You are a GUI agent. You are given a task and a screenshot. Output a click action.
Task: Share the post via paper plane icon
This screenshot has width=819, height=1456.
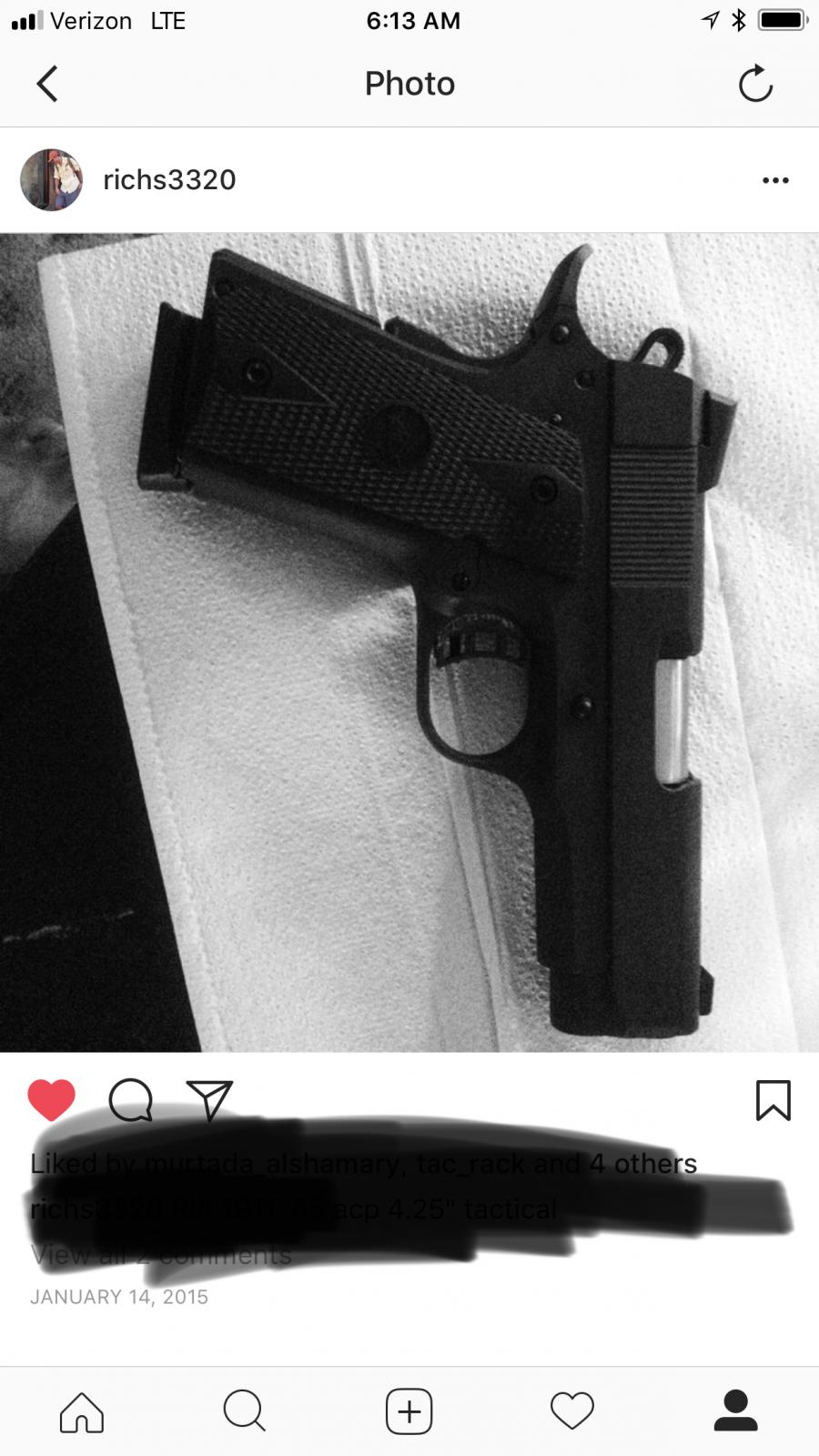coord(210,1100)
